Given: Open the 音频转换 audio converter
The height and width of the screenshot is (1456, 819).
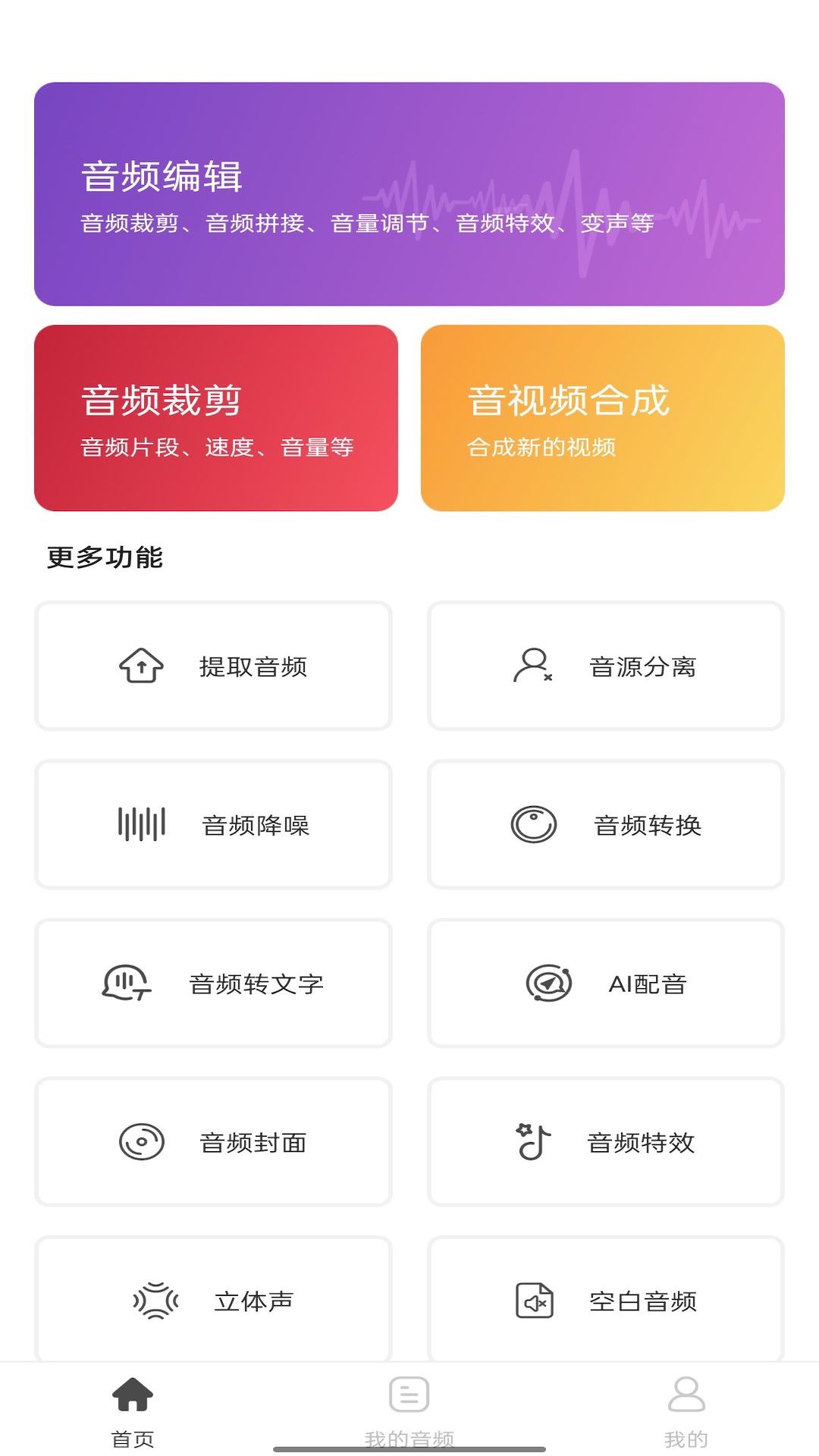Looking at the screenshot, I should 535,825.
